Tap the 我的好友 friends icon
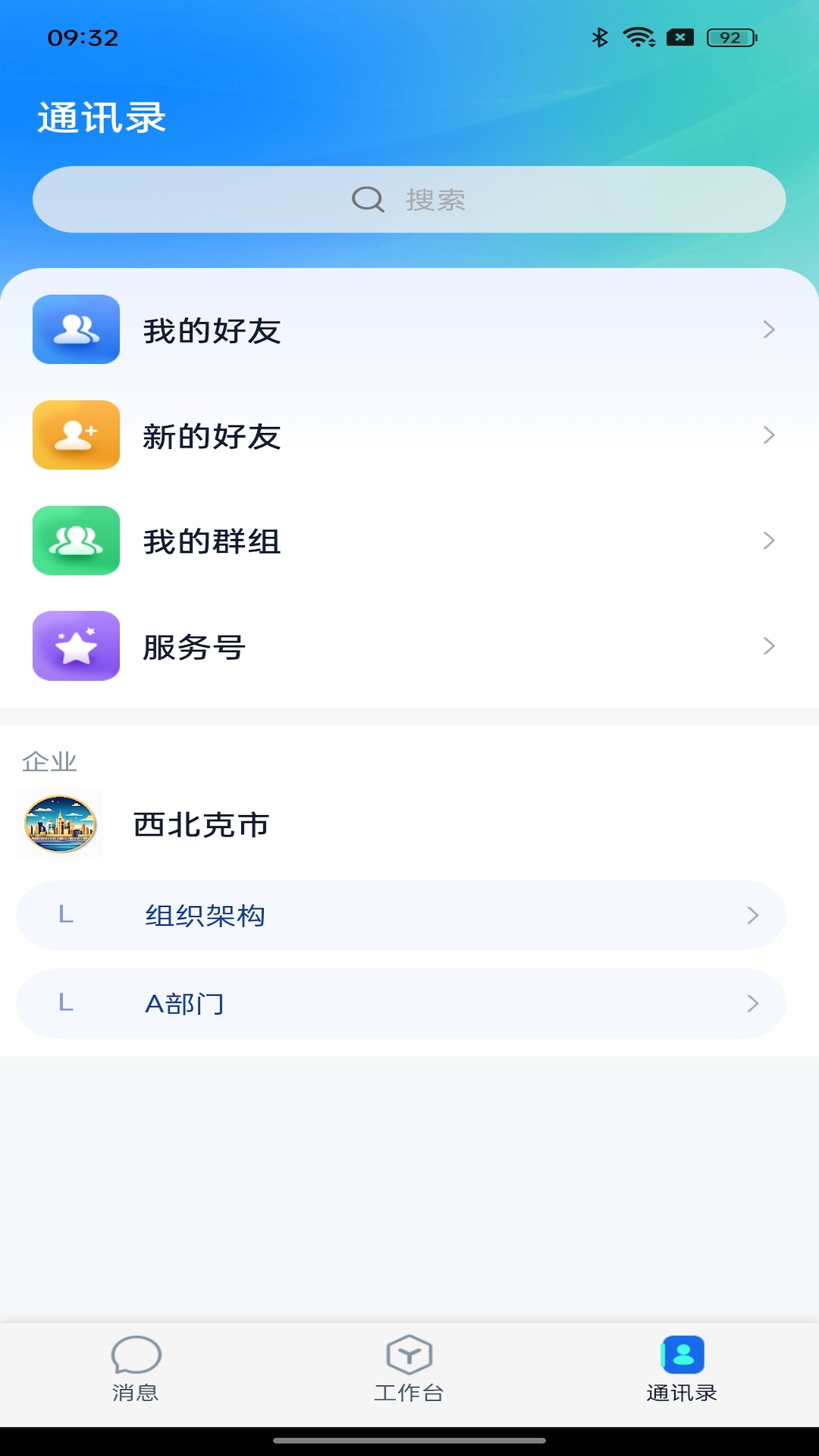The height and width of the screenshot is (1456, 819). pos(76,330)
